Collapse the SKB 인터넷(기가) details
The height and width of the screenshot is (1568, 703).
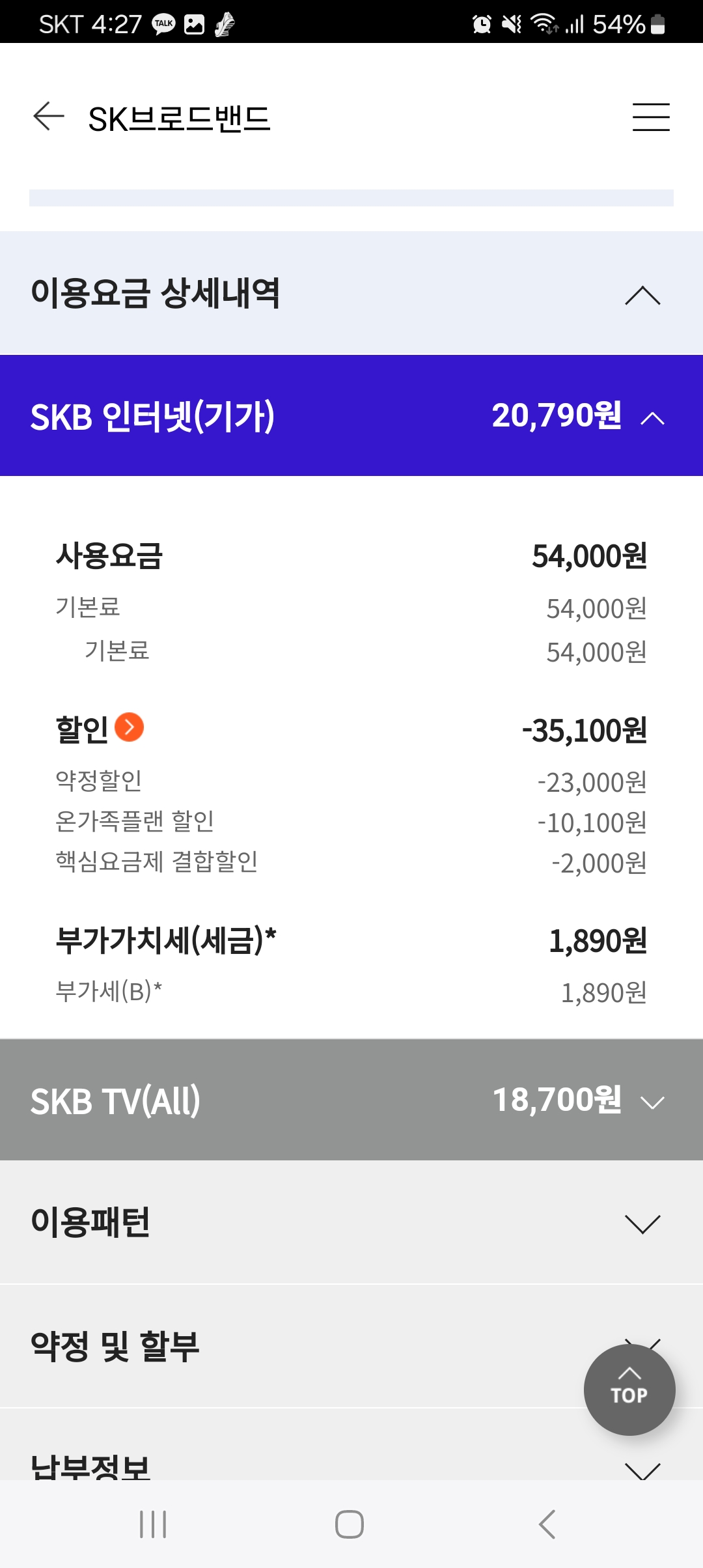pyautogui.click(x=351, y=415)
